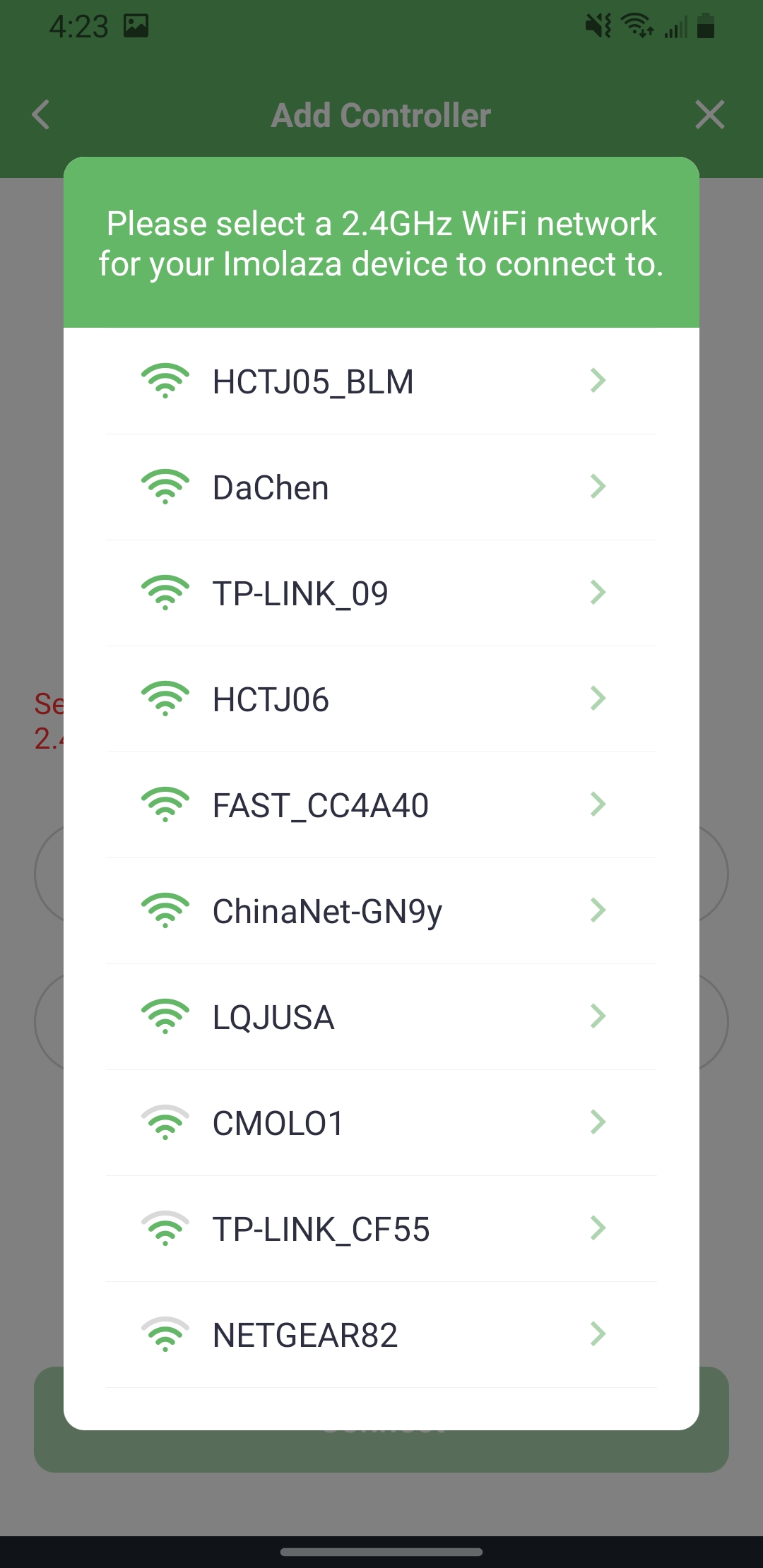
Task: Connect to the HCTJ06 network
Action: pos(381,699)
